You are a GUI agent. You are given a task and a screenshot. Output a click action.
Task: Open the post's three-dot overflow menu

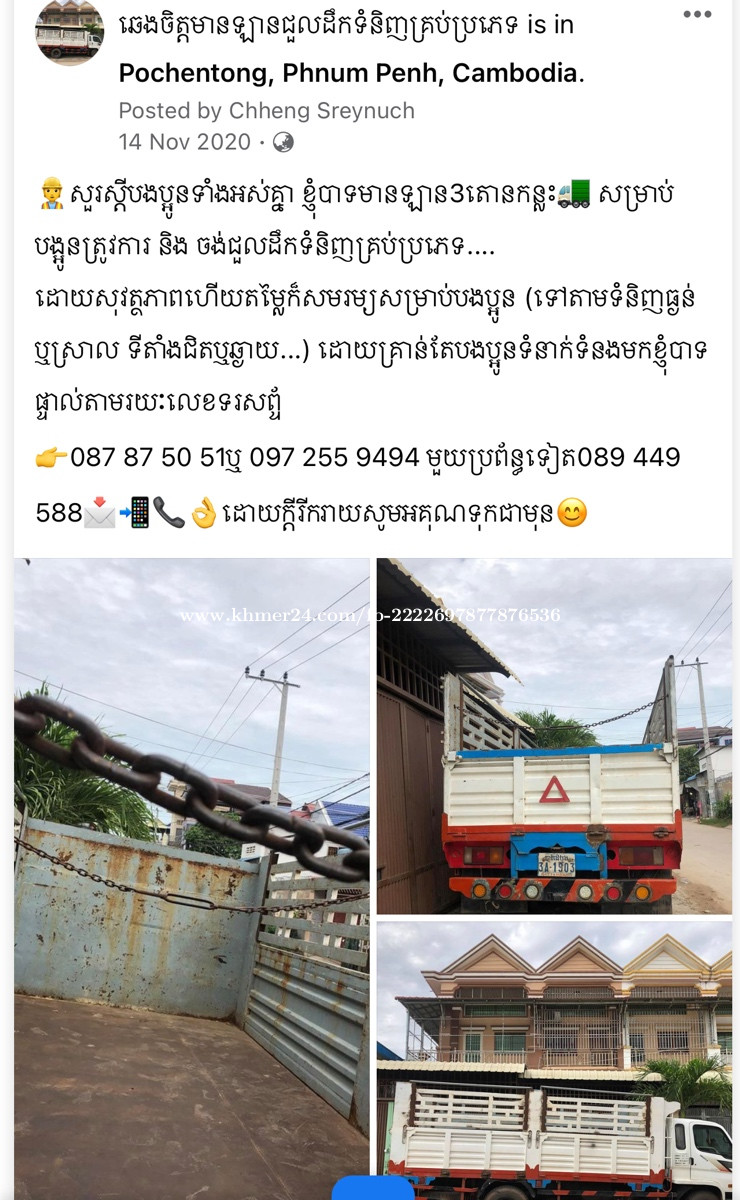pos(697,14)
